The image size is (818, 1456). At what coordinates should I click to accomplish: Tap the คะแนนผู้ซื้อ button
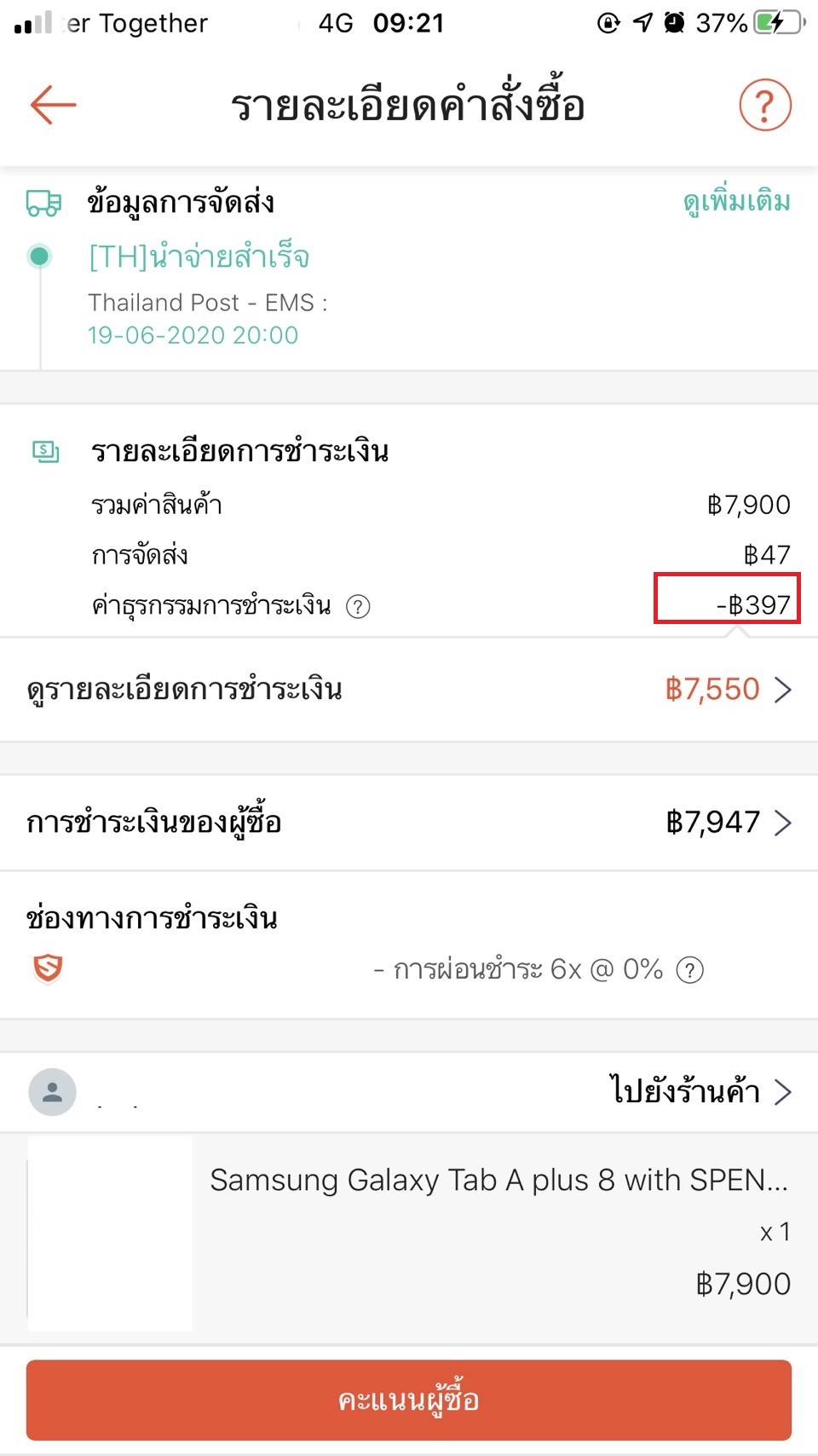(409, 1400)
